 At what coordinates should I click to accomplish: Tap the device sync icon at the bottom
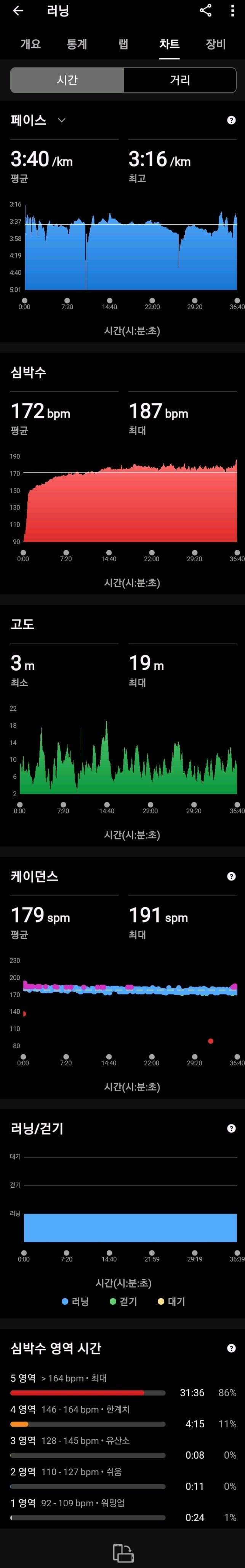(123, 1553)
